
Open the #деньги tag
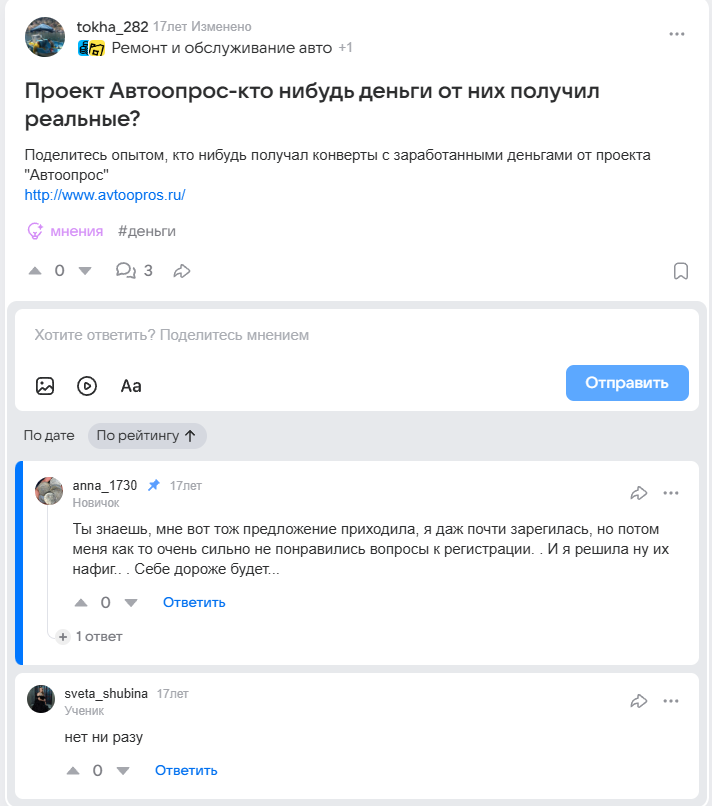coord(147,231)
